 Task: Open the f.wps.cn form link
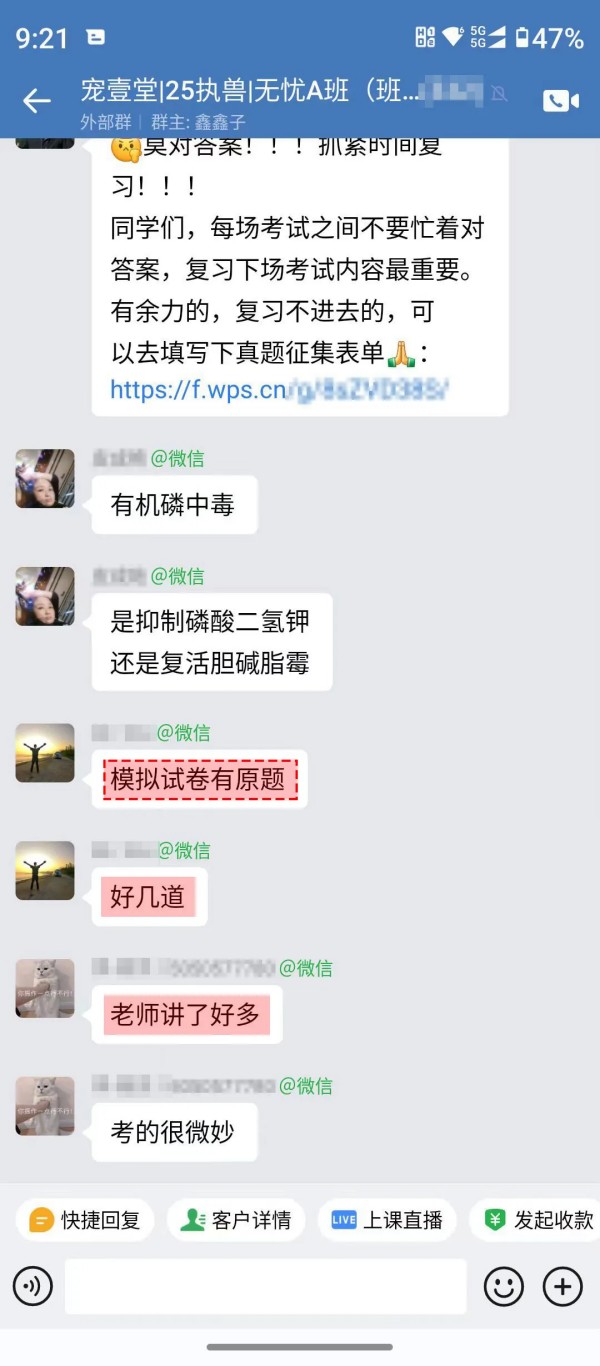coord(279,389)
